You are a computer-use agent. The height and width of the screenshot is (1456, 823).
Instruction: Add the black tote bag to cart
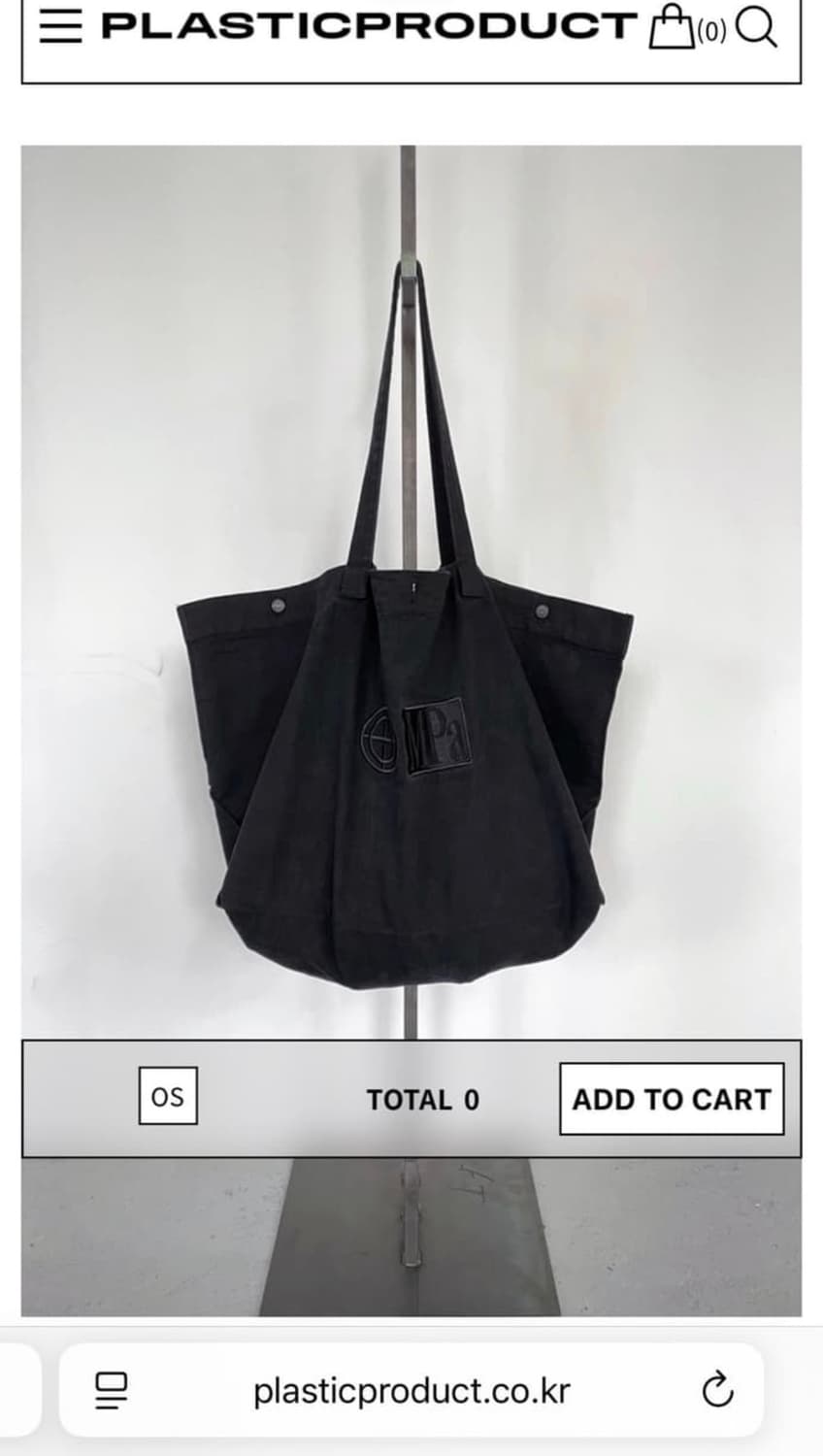click(673, 1099)
